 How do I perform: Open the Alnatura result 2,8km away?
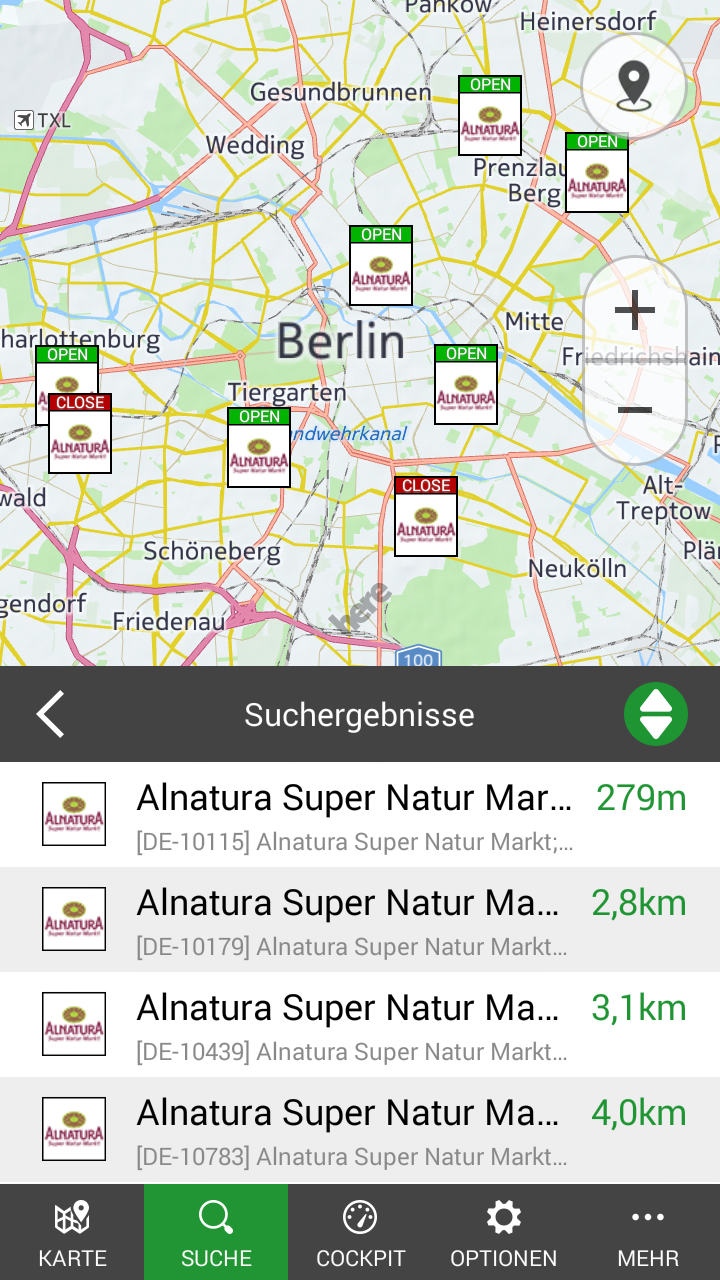coord(360,920)
